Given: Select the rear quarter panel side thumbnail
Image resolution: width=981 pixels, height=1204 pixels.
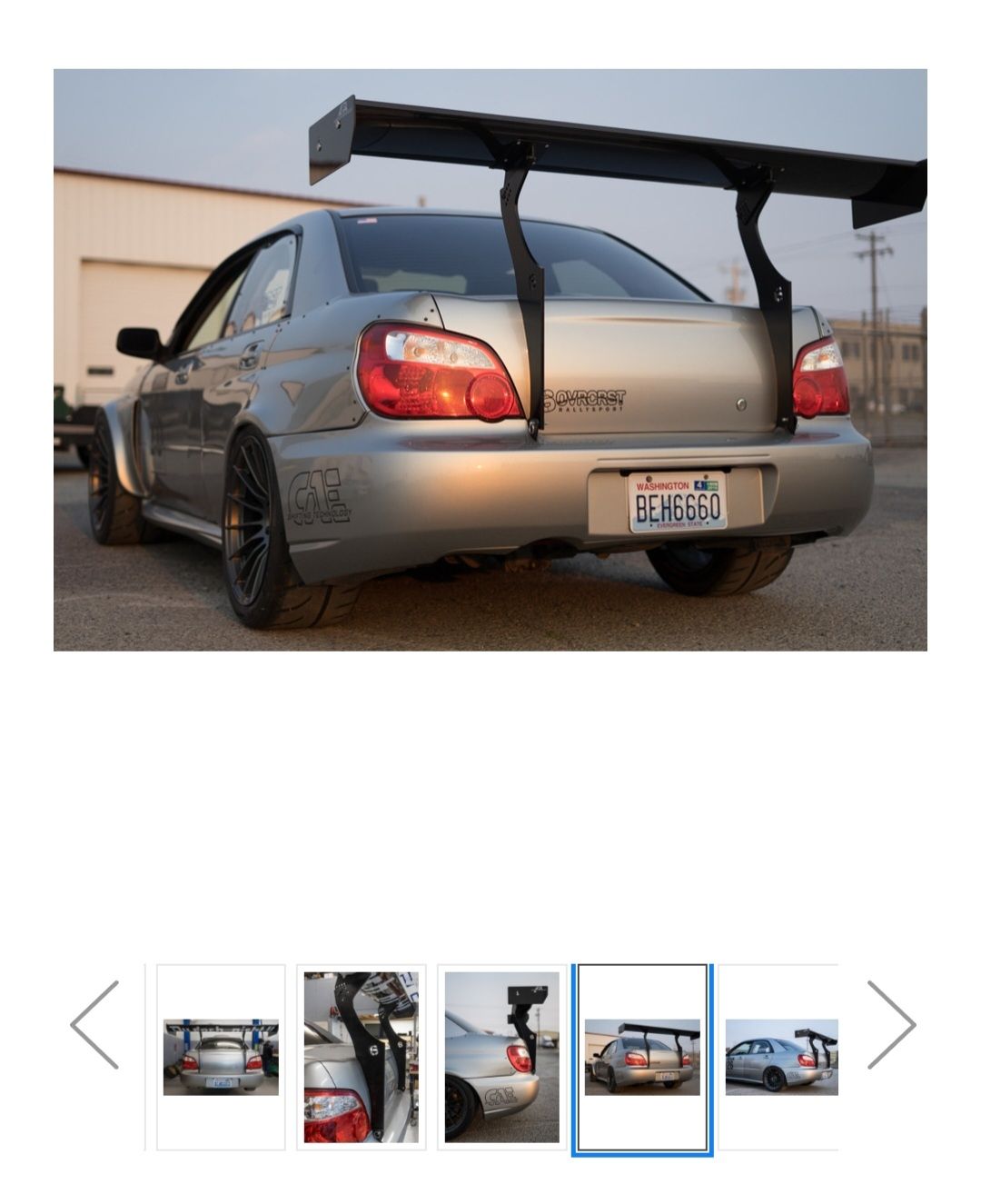Looking at the screenshot, I should click(501, 1057).
